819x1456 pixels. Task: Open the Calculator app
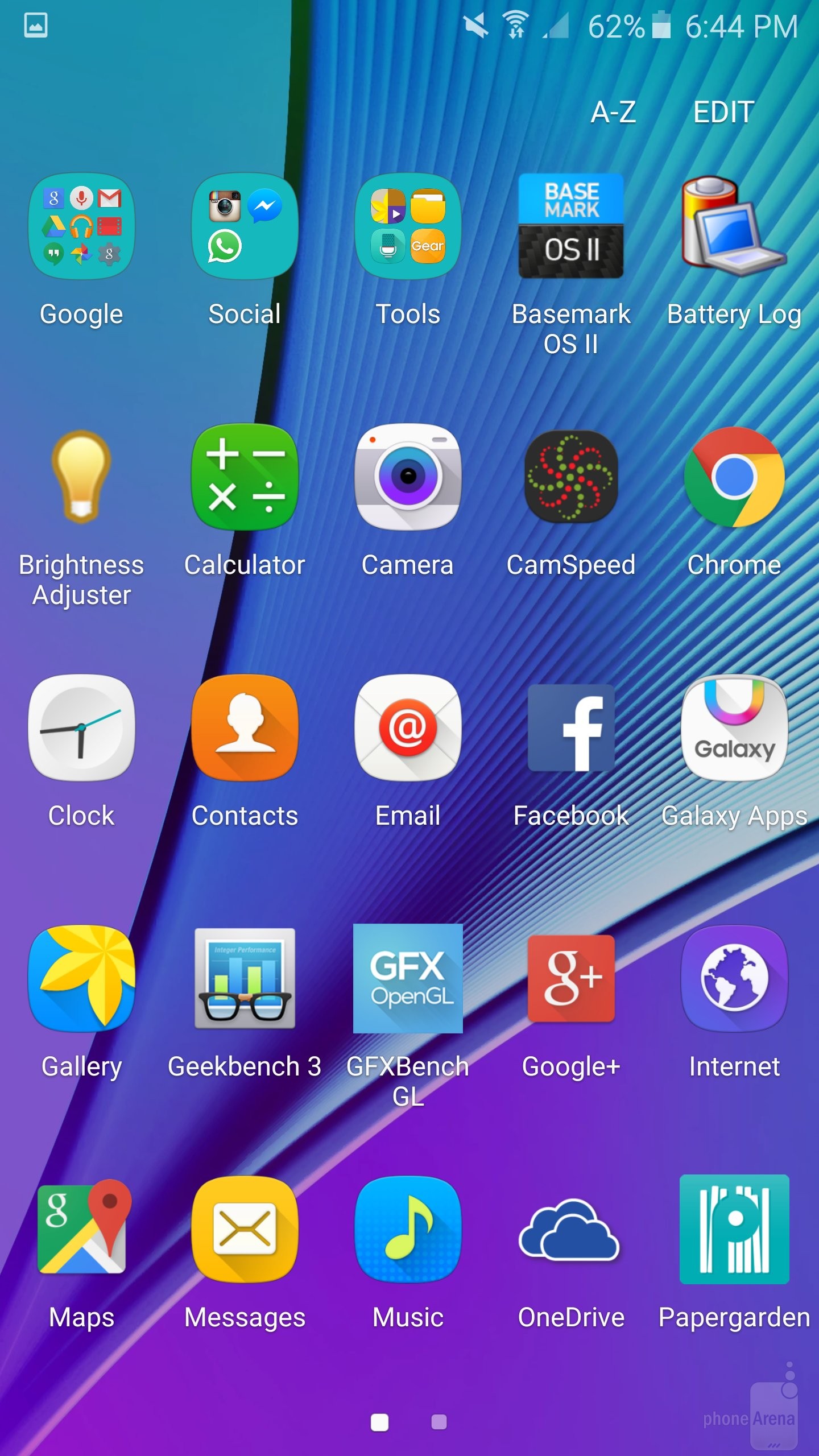(245, 477)
